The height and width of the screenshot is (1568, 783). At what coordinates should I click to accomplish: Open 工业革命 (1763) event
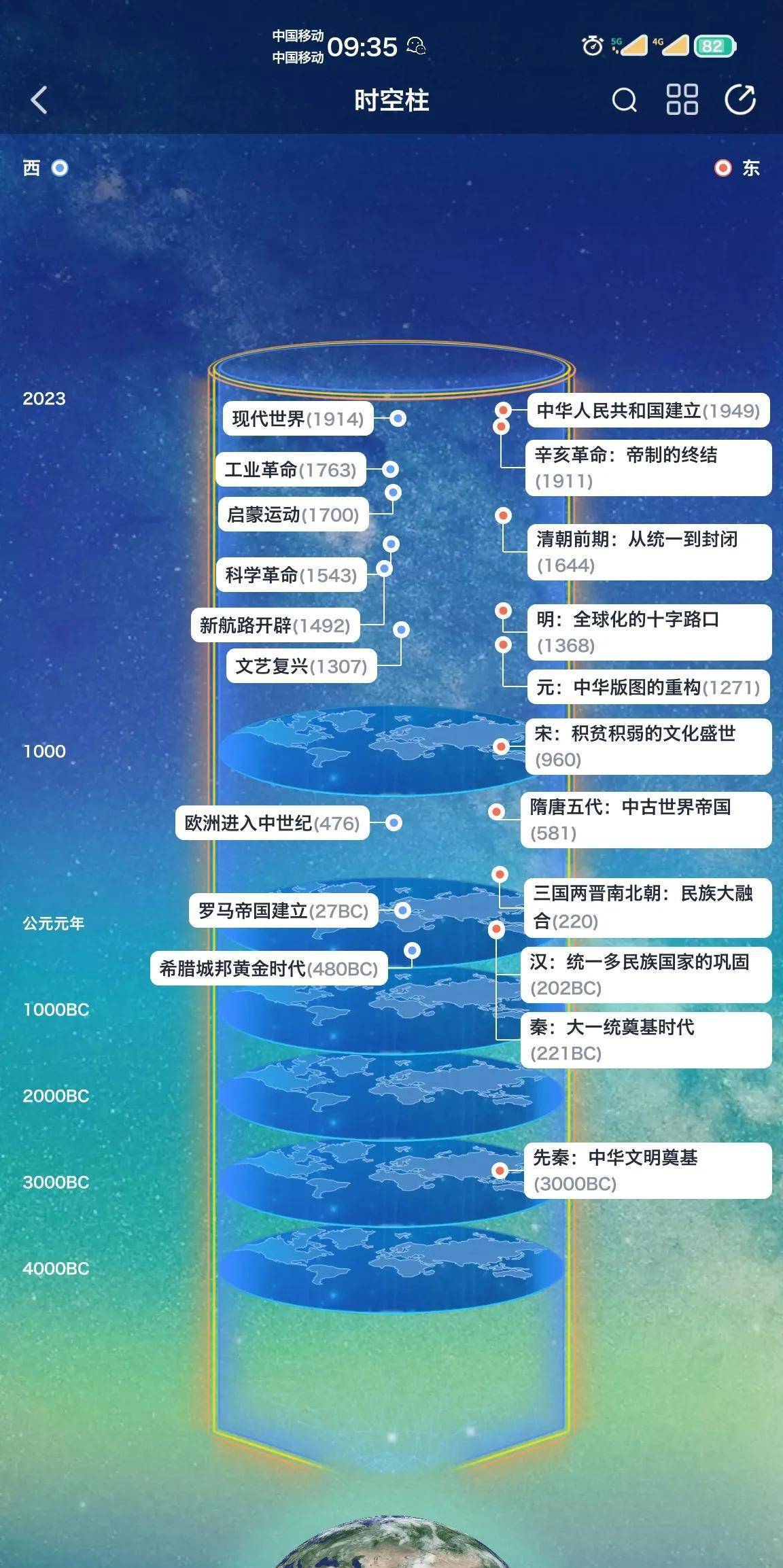click(290, 470)
